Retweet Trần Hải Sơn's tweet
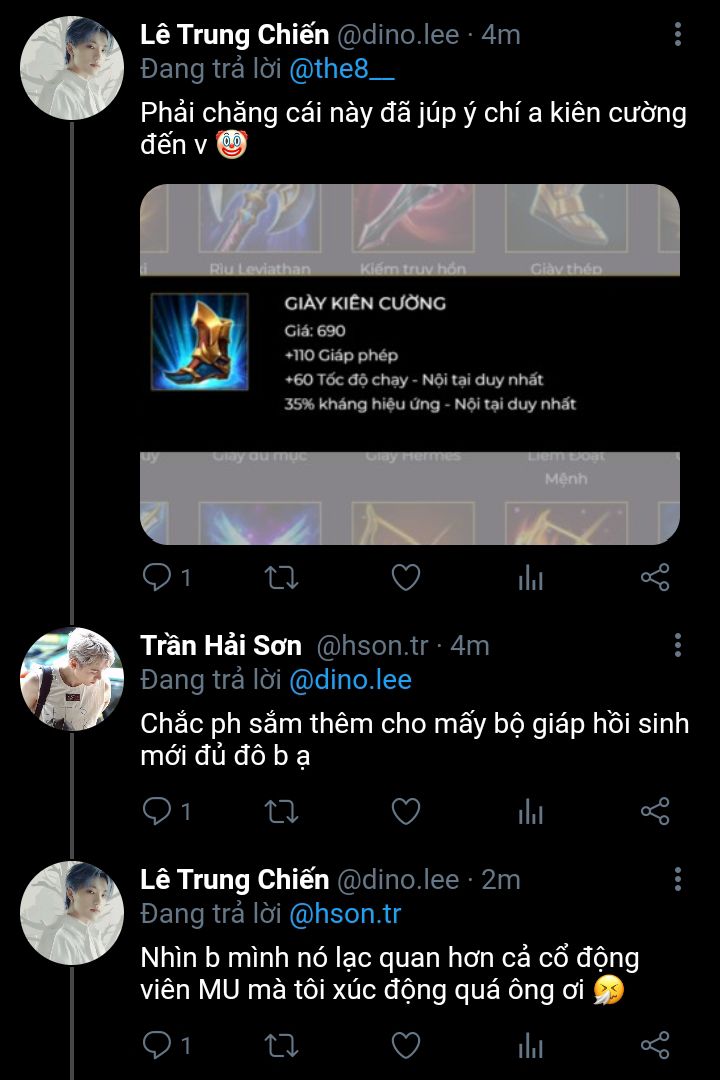 [x=282, y=811]
